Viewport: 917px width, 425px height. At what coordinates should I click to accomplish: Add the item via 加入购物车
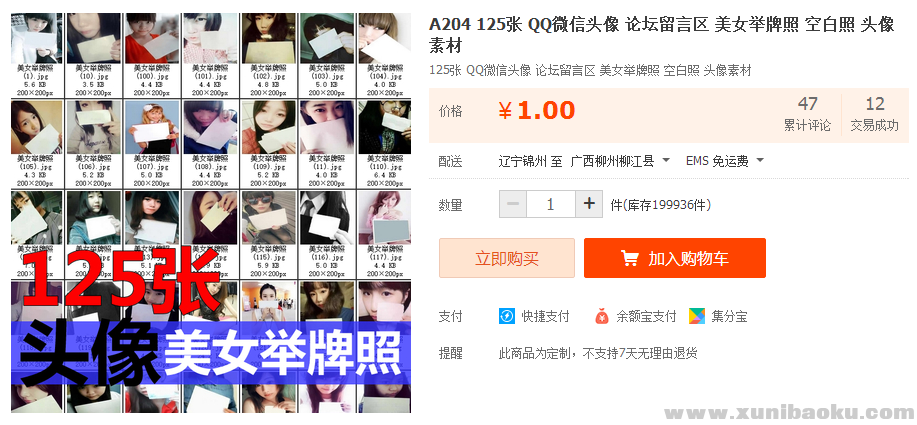[674, 258]
